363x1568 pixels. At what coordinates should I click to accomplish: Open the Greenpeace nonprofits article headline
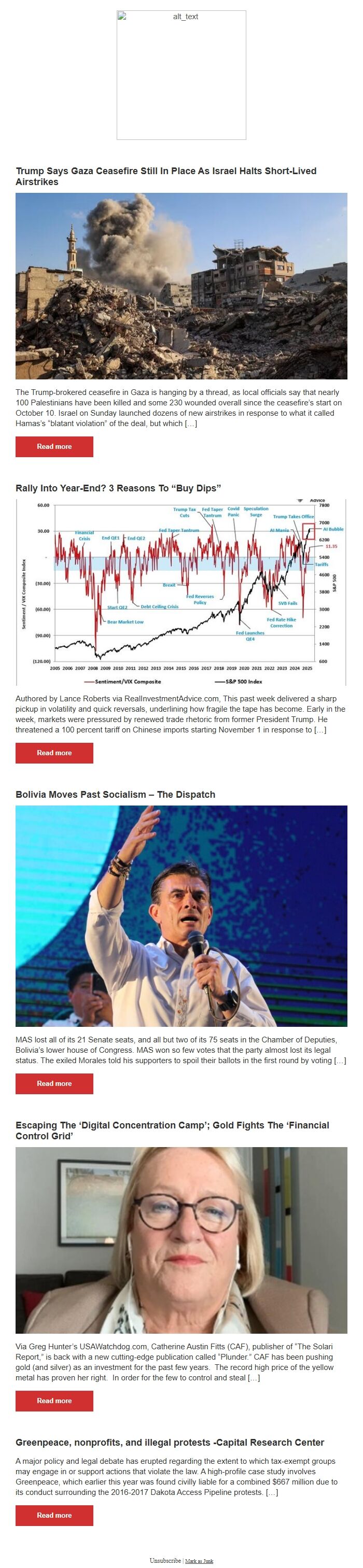(170, 1443)
